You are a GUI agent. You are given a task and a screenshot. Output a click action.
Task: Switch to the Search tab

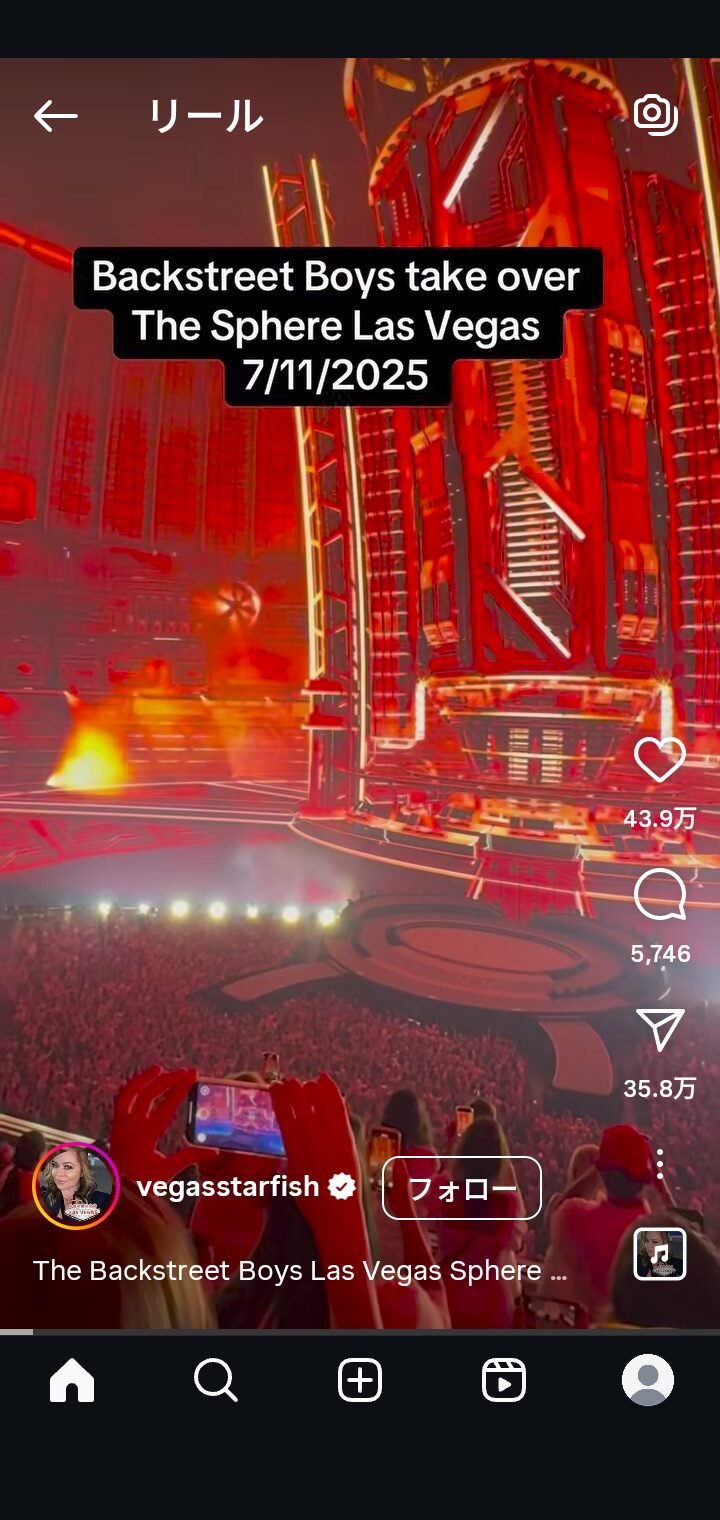(216, 1381)
